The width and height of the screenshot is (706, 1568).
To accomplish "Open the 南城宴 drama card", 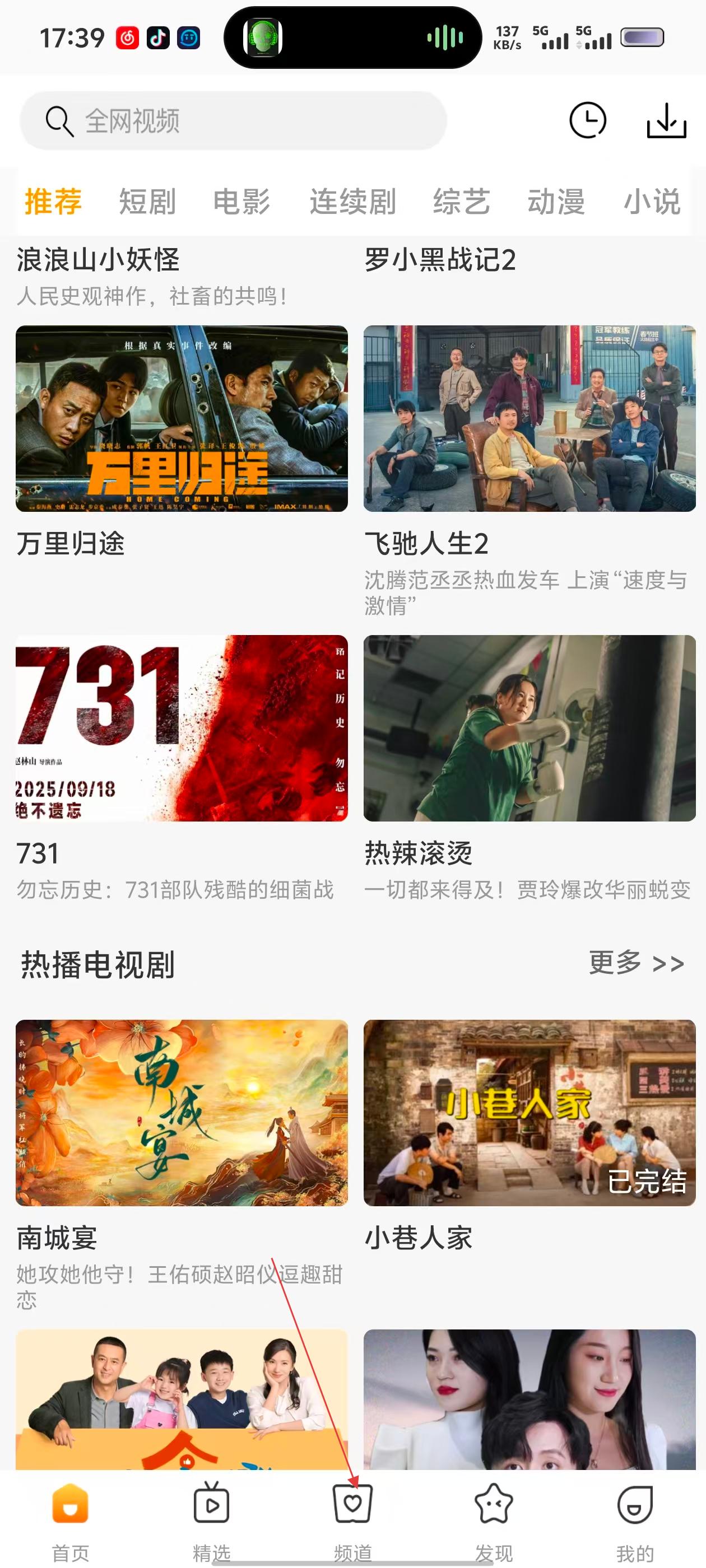I will coord(182,1113).
